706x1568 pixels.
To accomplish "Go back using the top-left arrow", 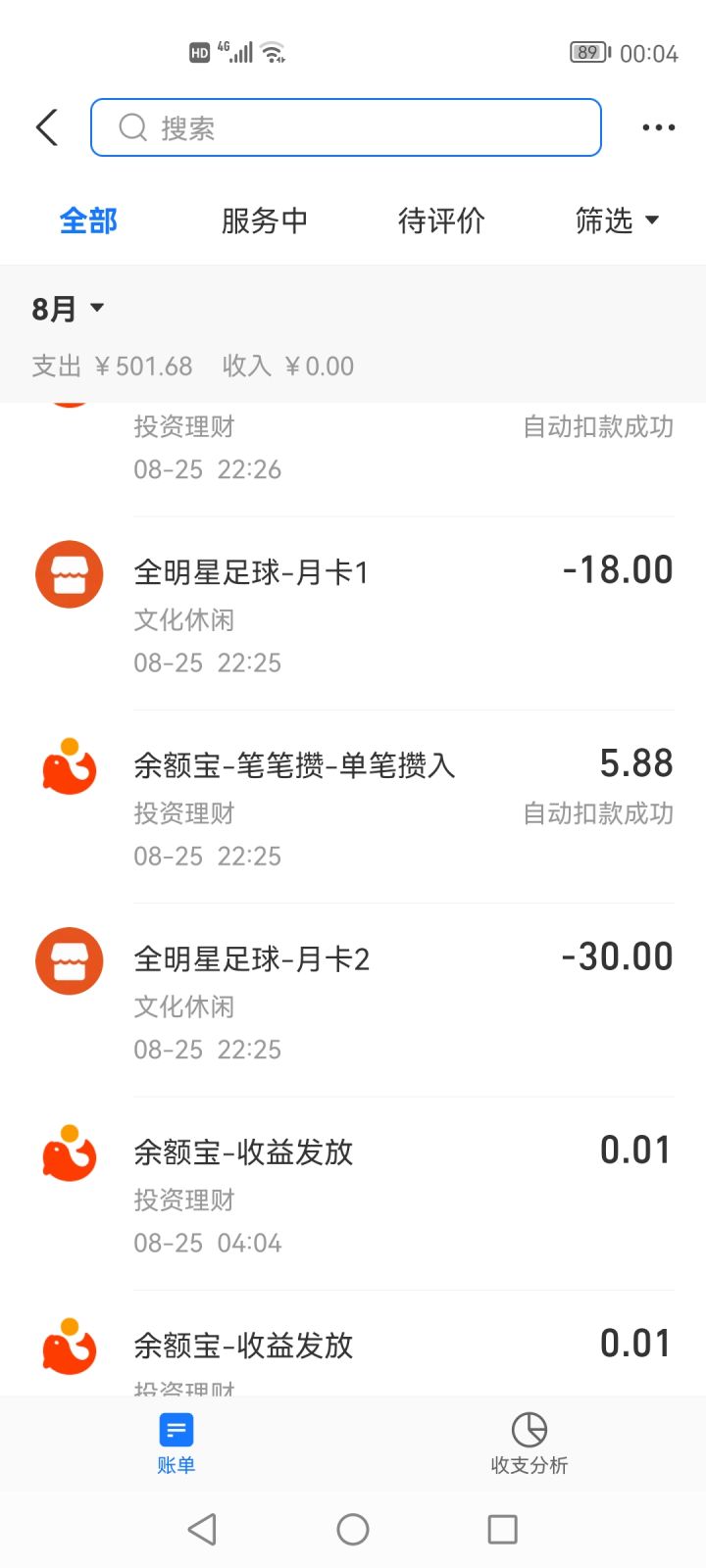I will click(47, 127).
